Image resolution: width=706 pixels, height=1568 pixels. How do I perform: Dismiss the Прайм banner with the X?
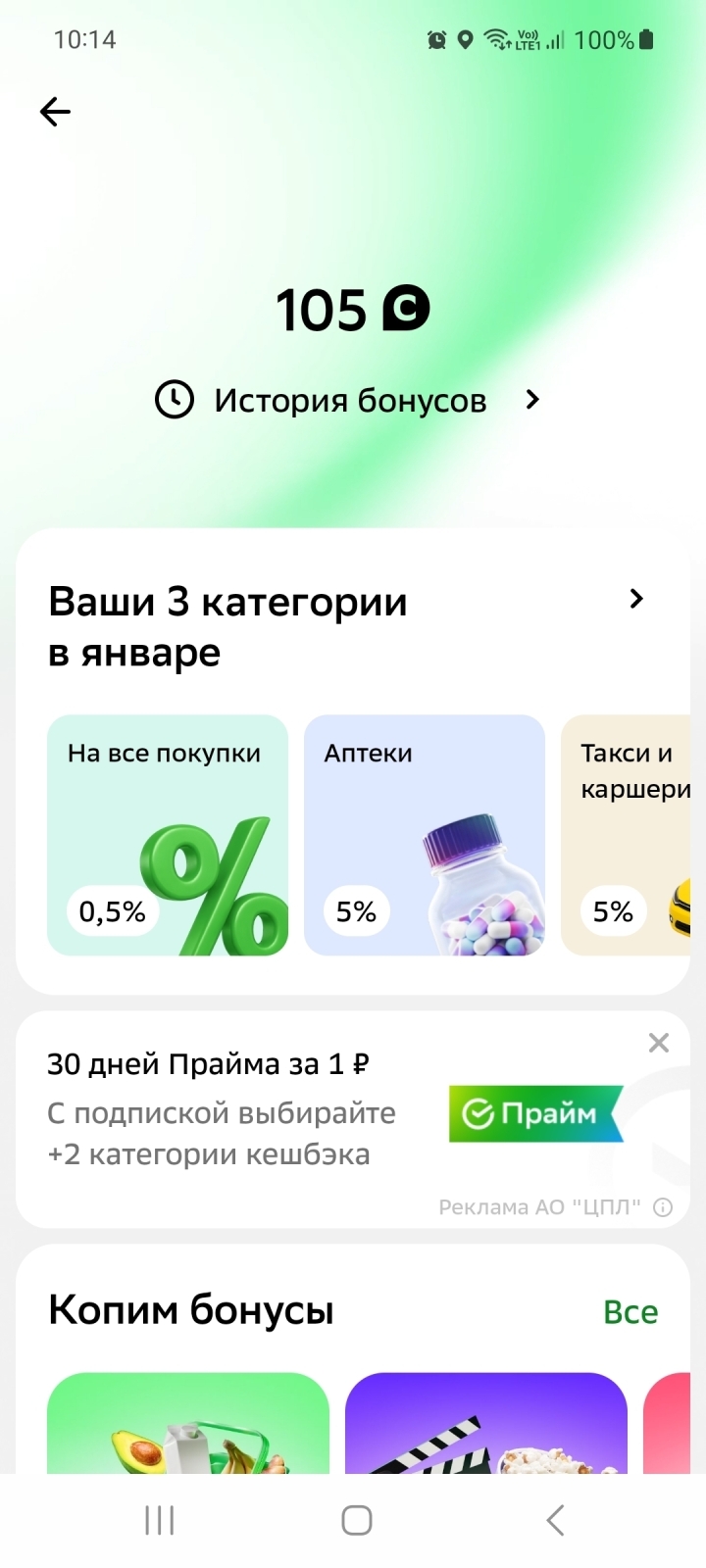coord(658,1042)
